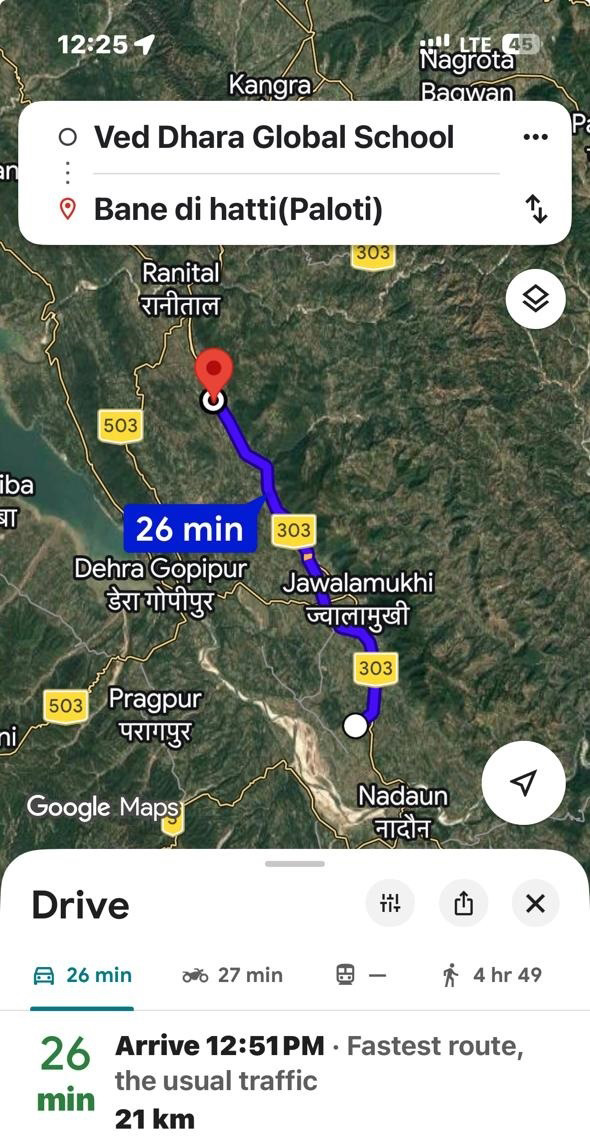Screen dimensions: 590x1143
Task: Swap start and destination
Action: pyautogui.click(x=536, y=210)
